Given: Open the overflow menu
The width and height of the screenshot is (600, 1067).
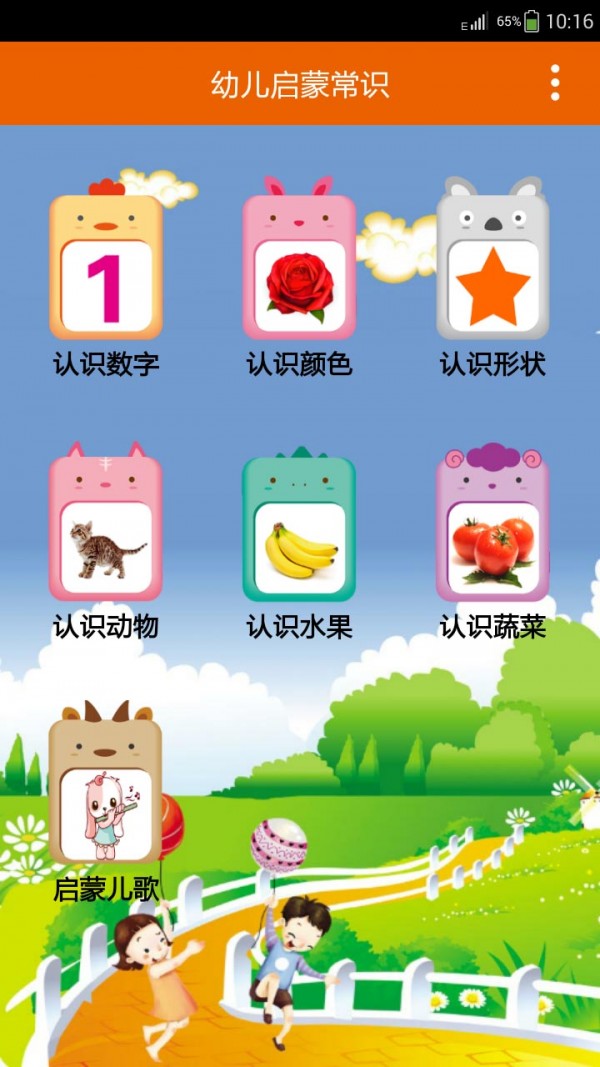Looking at the screenshot, I should coord(555,83).
